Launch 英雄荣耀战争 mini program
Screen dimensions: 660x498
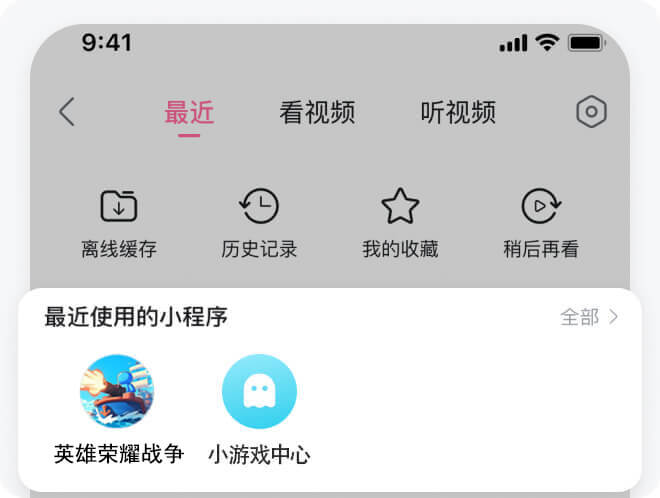point(117,392)
